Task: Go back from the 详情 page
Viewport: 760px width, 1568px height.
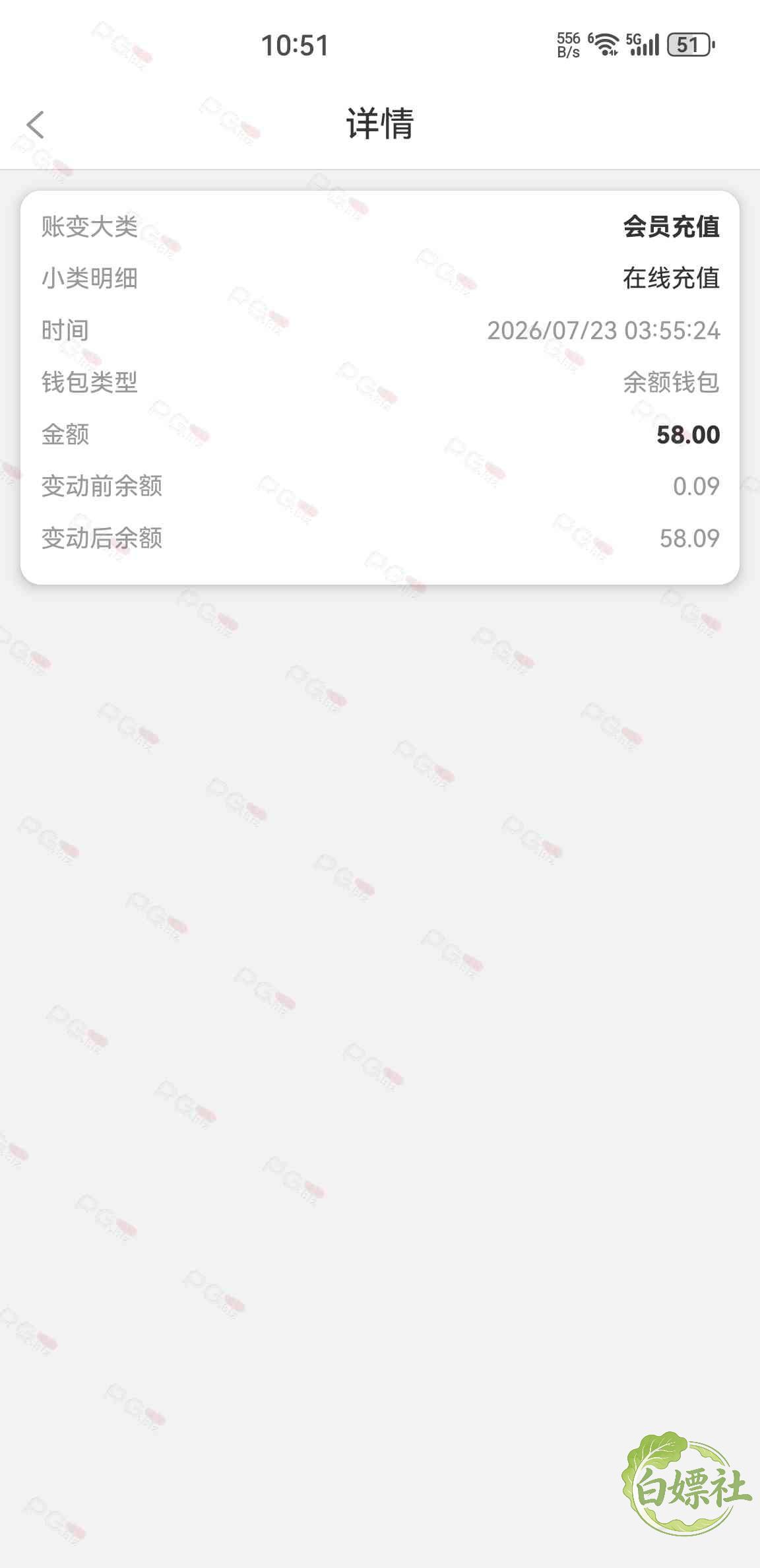Action: tap(36, 125)
